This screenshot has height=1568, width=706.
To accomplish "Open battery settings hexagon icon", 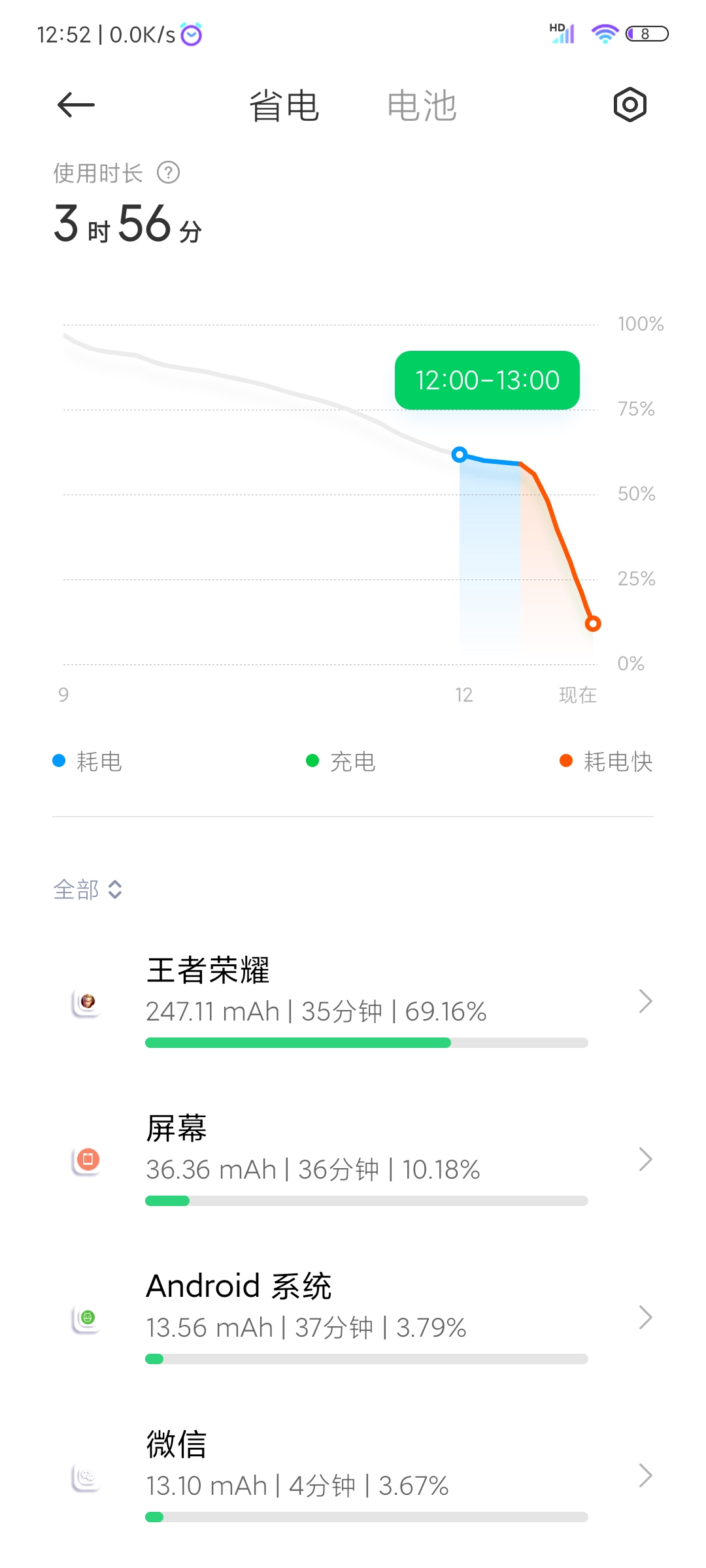I will (630, 105).
